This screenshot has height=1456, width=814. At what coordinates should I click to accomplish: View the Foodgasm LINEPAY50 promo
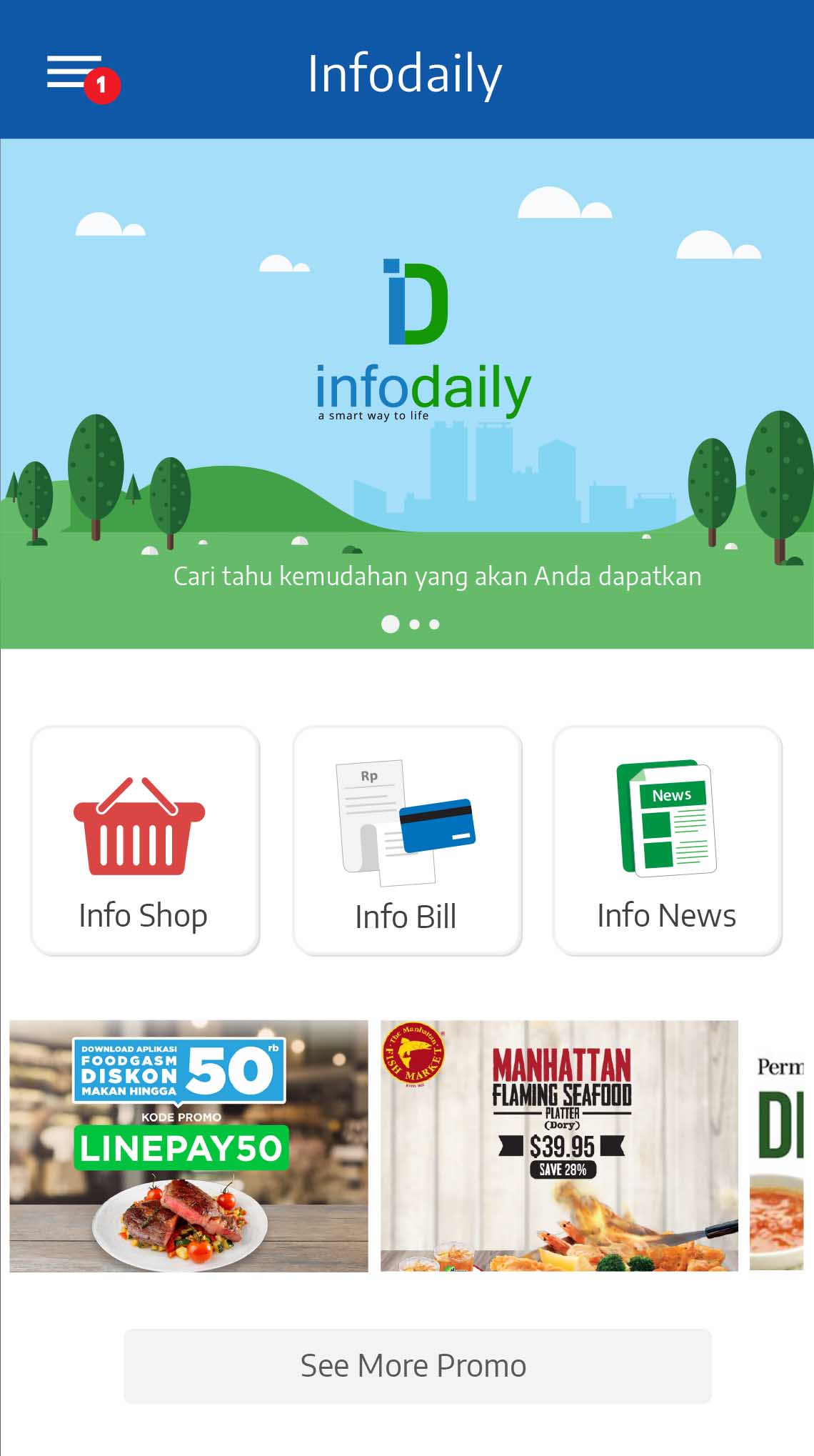[x=189, y=1145]
